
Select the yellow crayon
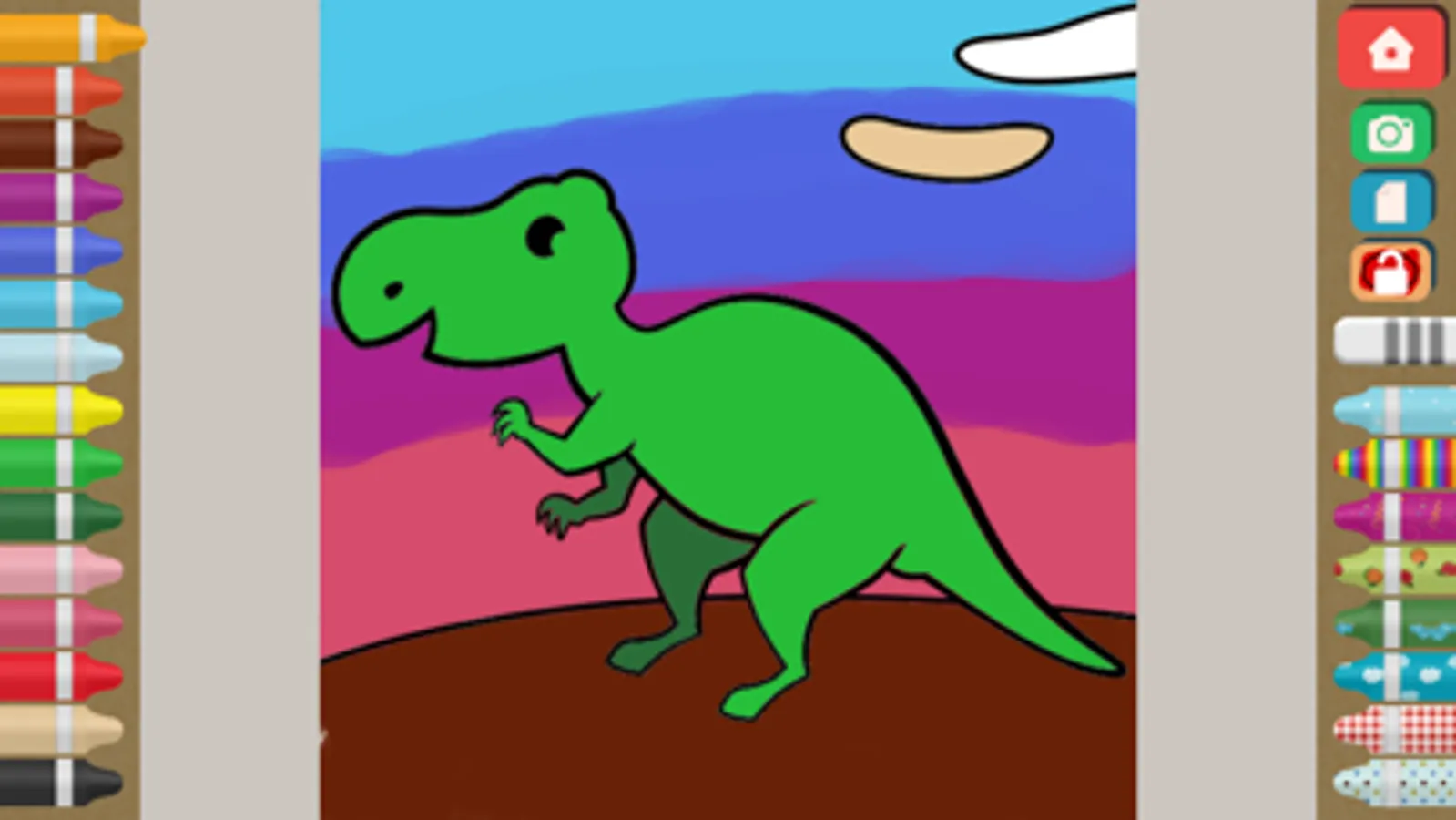pyautogui.click(x=59, y=411)
